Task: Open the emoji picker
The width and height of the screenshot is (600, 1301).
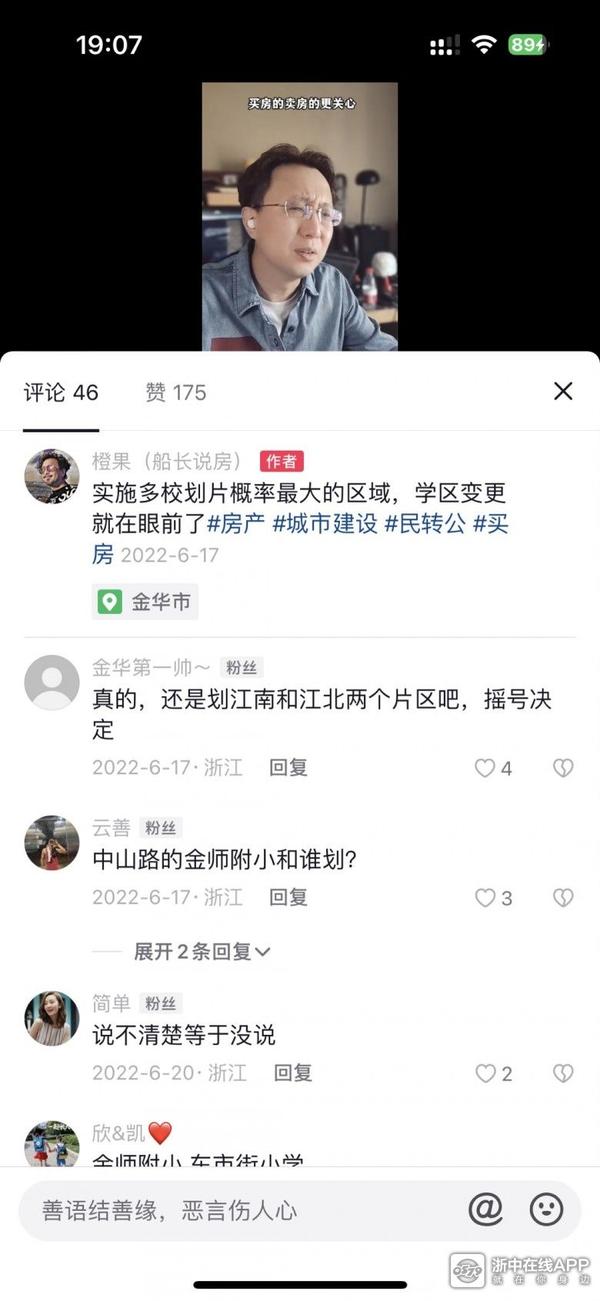Action: (546, 1210)
